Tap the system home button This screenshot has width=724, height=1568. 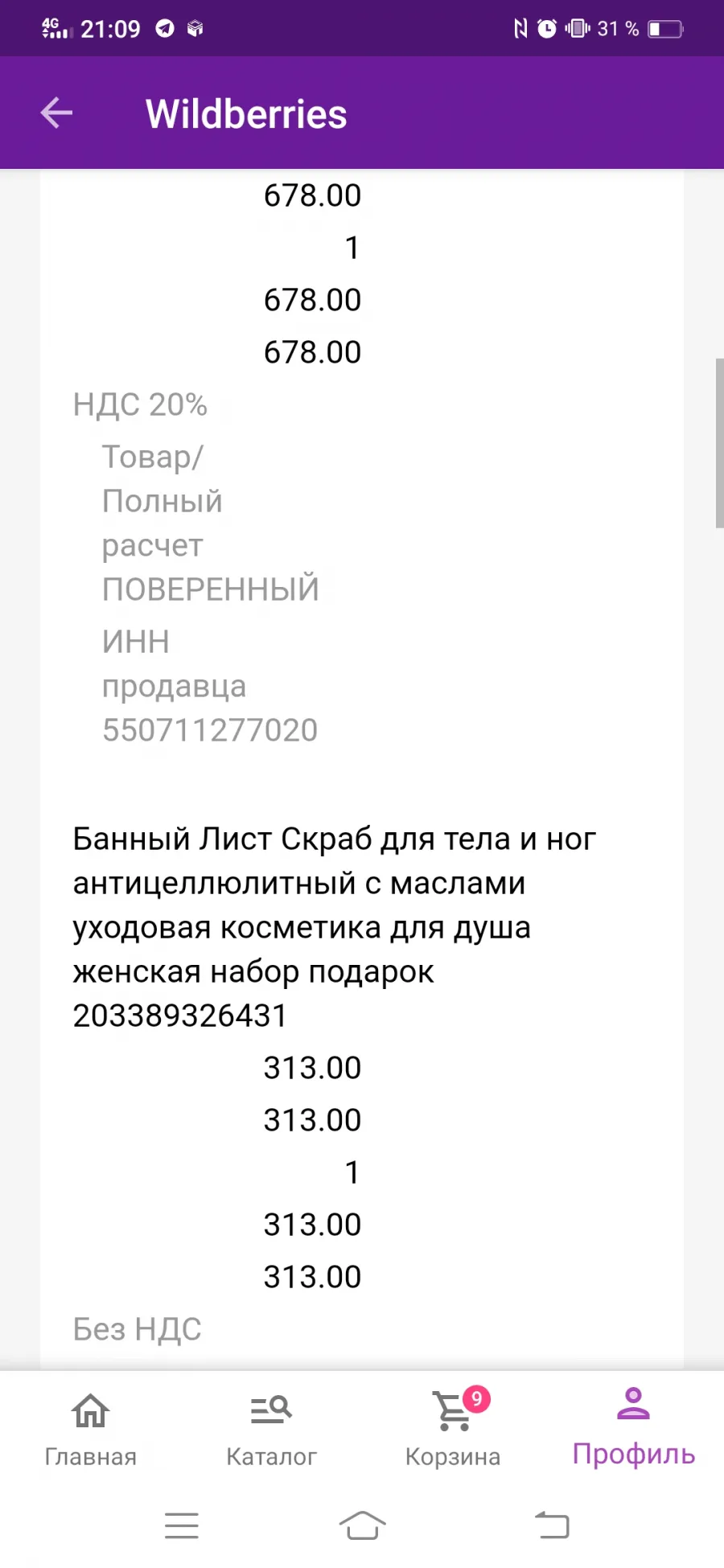coord(362,1525)
